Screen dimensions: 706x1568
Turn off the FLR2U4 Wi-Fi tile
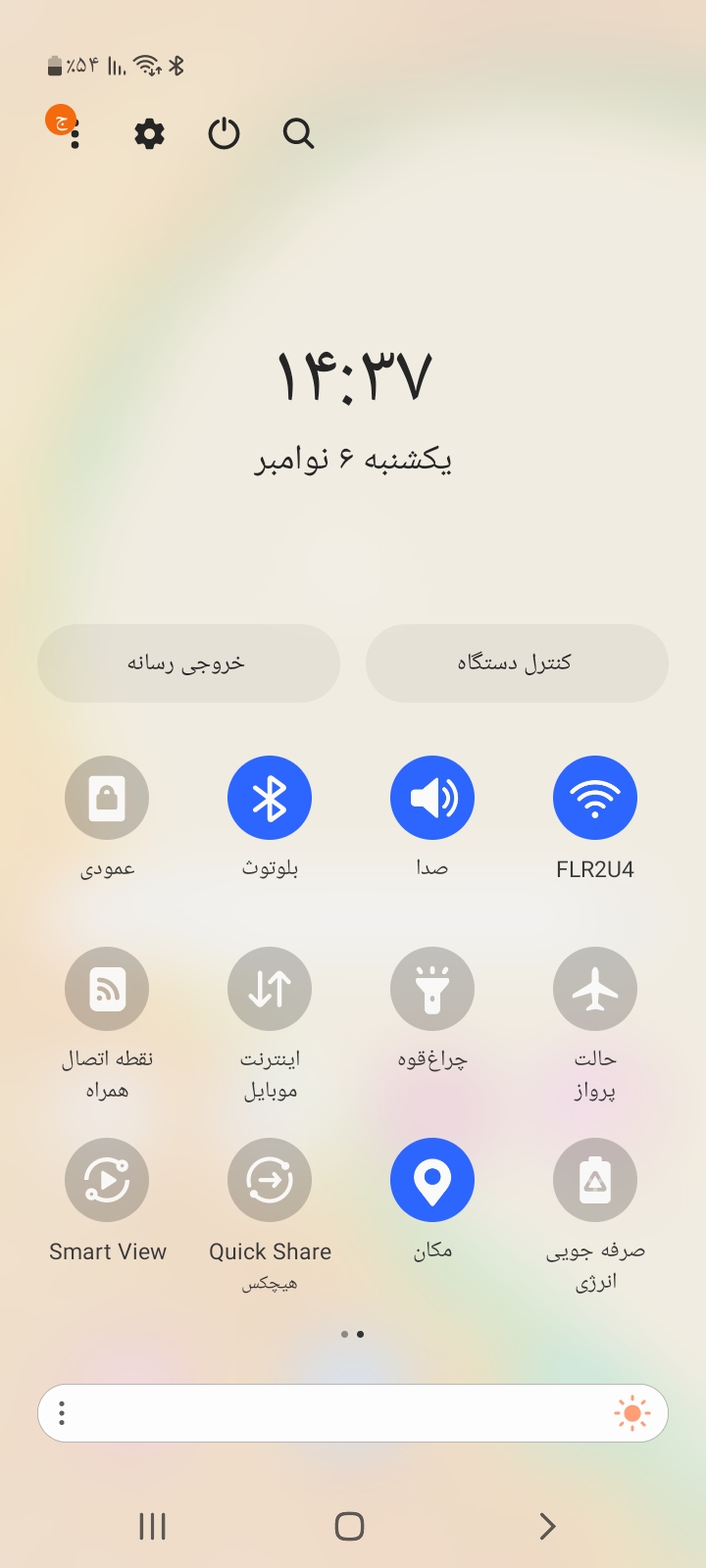tap(594, 798)
